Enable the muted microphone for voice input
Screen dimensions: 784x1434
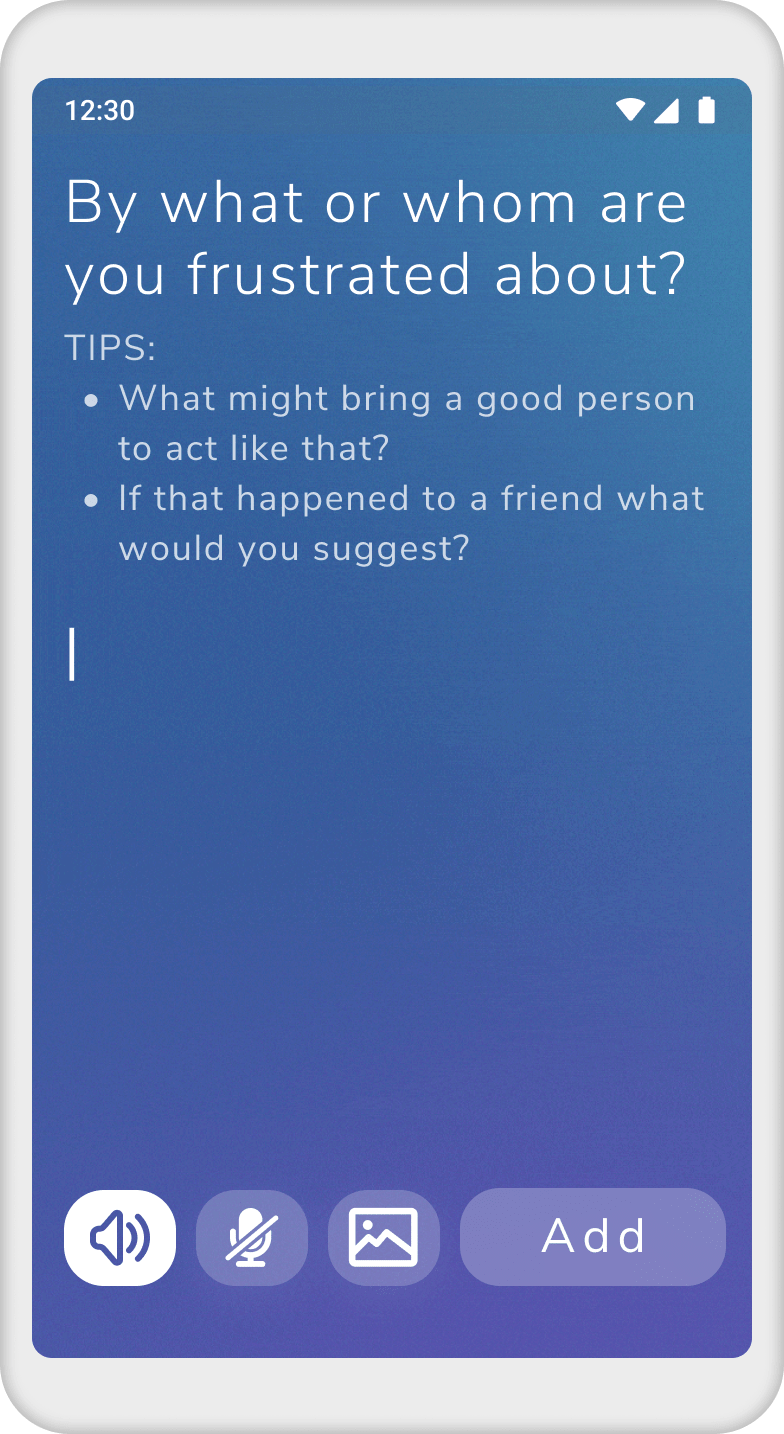(252, 1238)
